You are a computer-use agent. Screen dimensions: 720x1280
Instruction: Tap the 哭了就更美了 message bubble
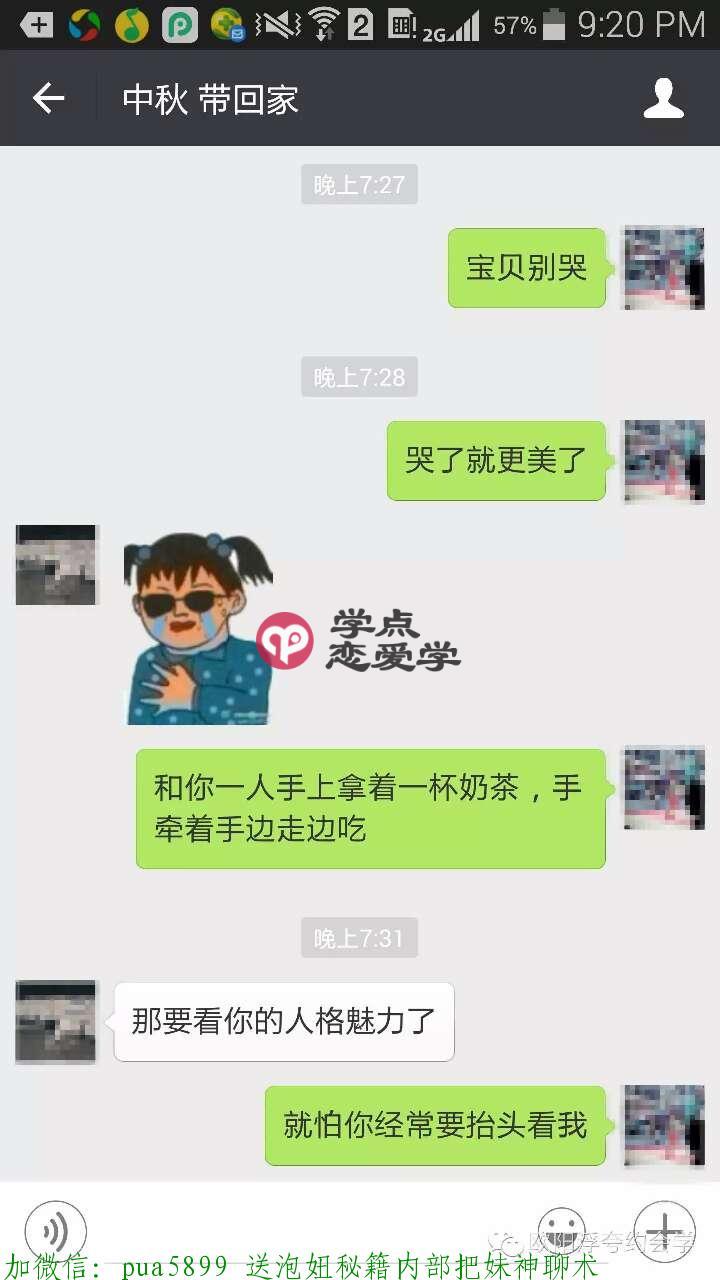[497, 460]
